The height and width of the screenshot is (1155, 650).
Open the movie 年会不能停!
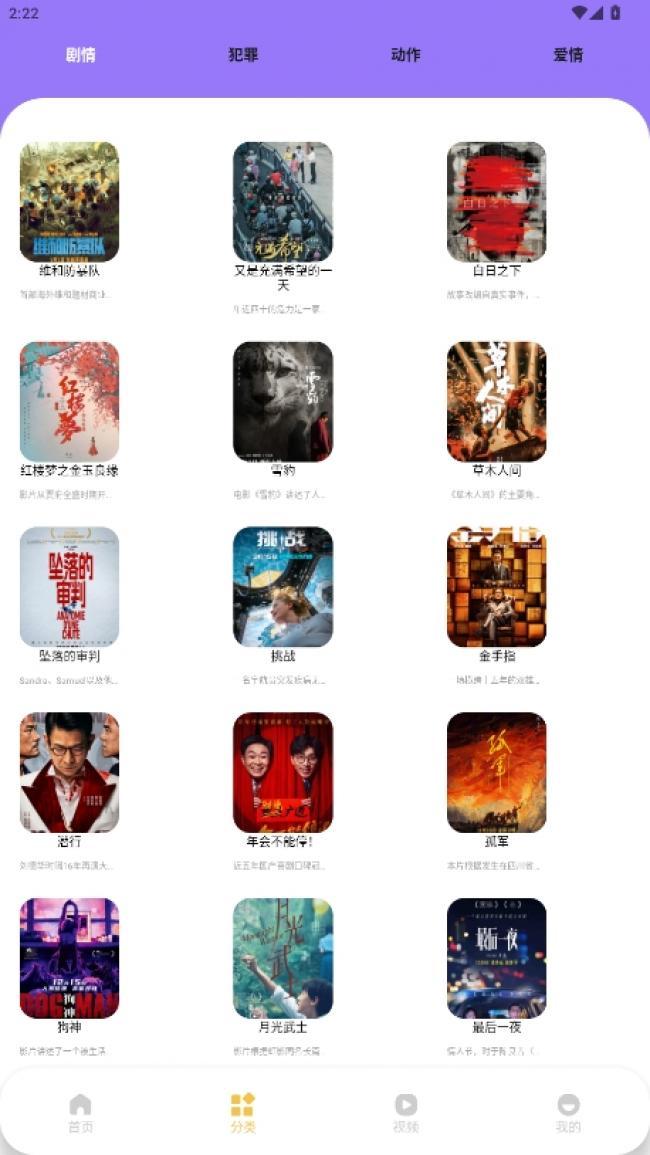click(x=283, y=772)
